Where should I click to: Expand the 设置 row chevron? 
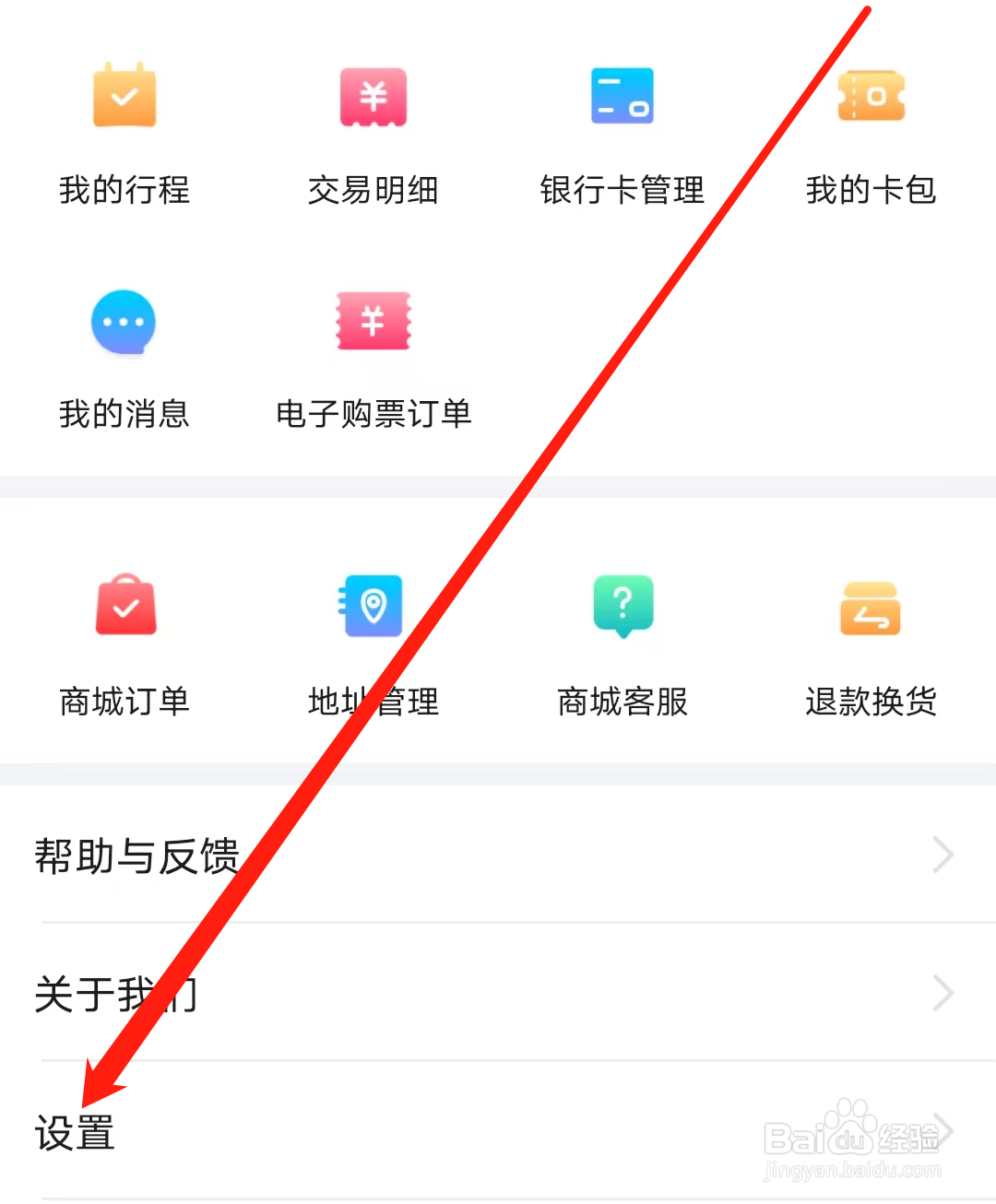click(x=943, y=1129)
